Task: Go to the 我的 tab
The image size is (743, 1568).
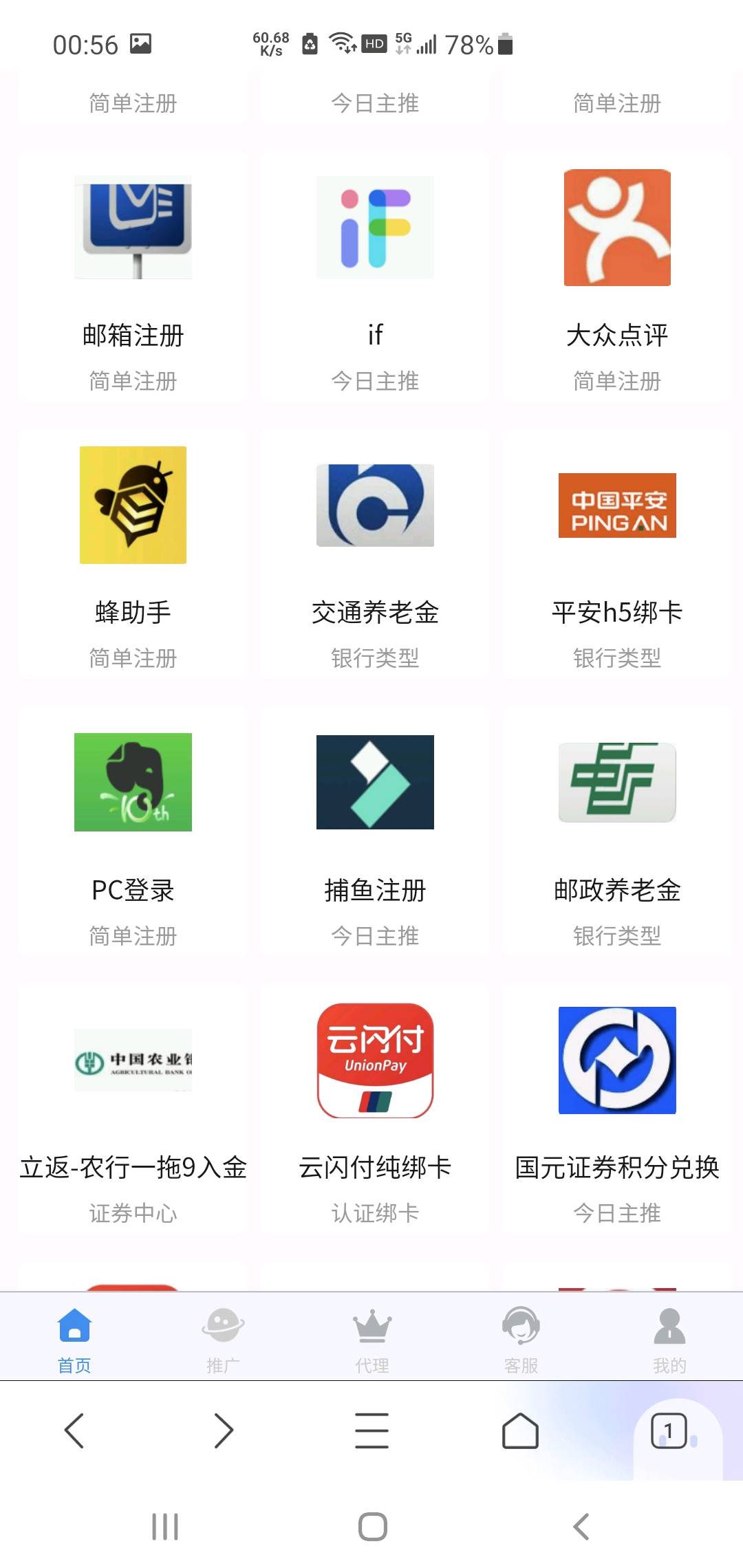Action: (x=669, y=1338)
